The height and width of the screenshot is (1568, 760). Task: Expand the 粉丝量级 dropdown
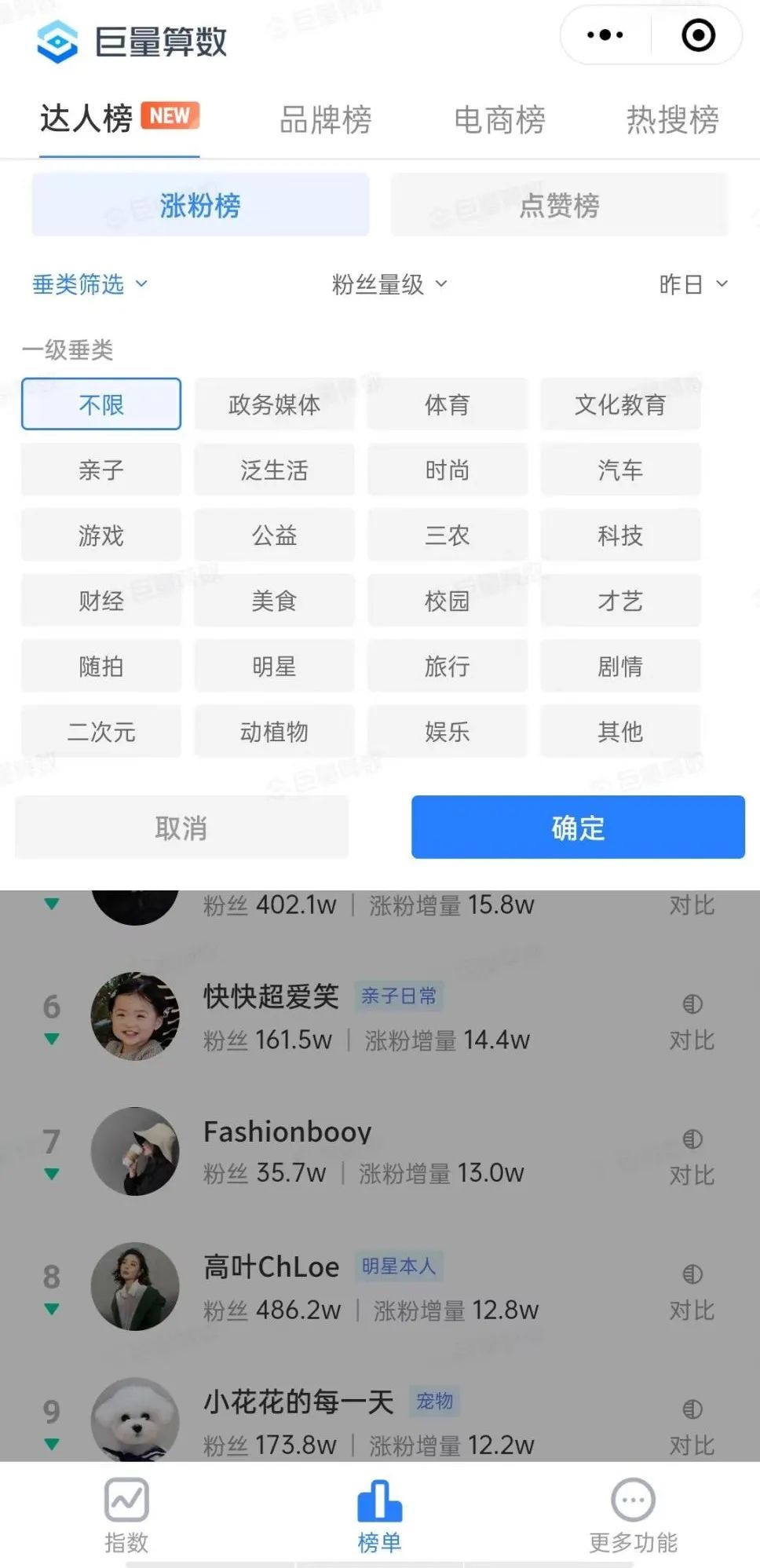pyautogui.click(x=389, y=284)
